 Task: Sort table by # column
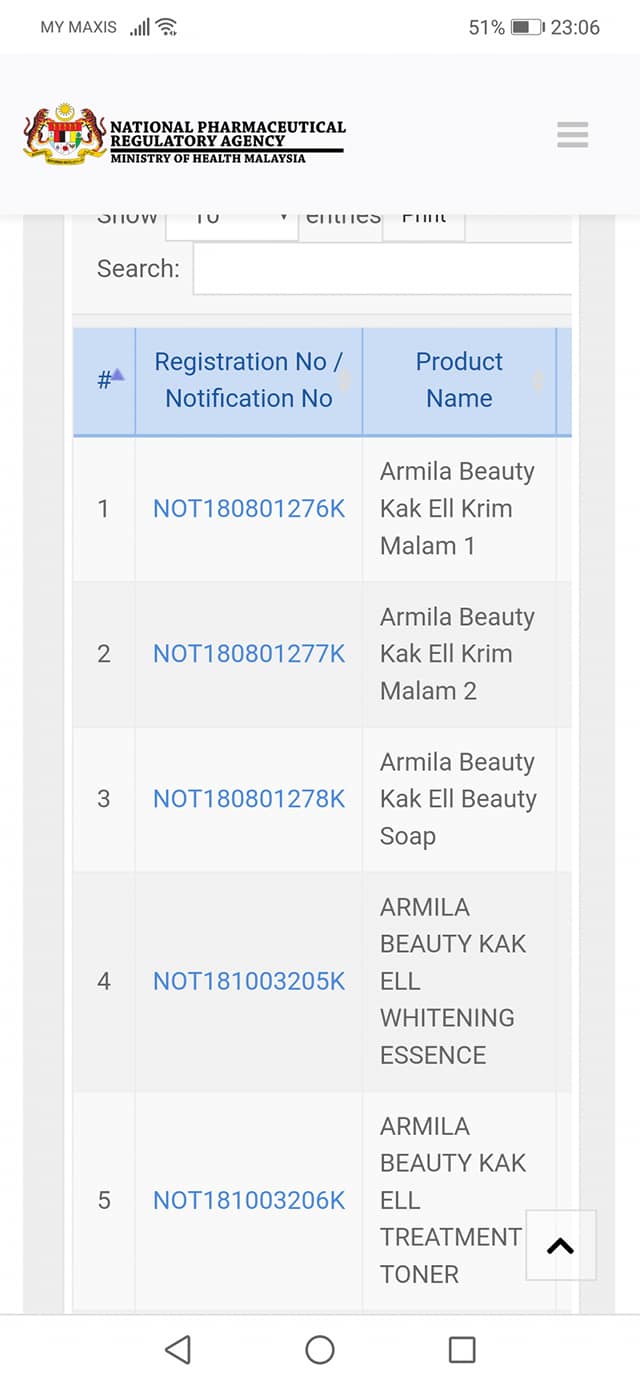tap(104, 380)
